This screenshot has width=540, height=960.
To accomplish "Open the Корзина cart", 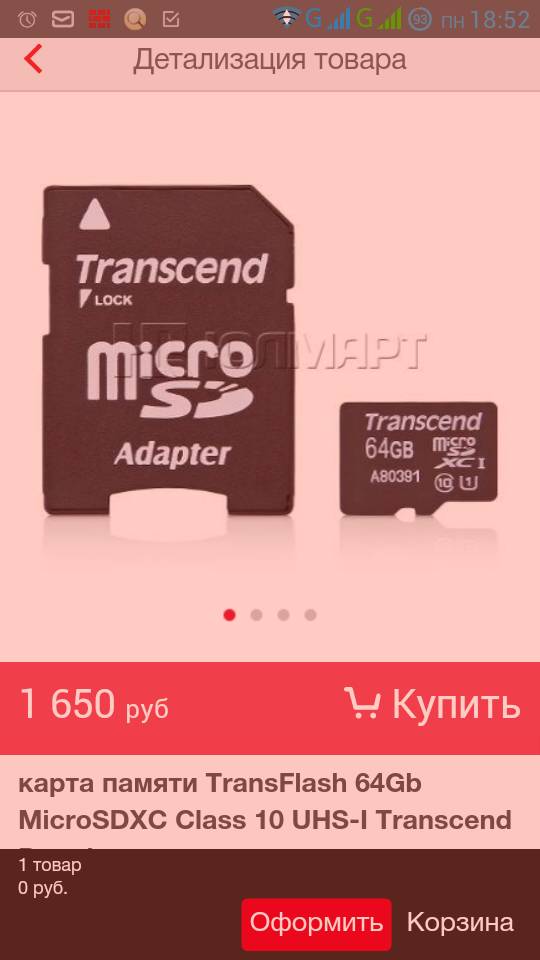I will [460, 922].
